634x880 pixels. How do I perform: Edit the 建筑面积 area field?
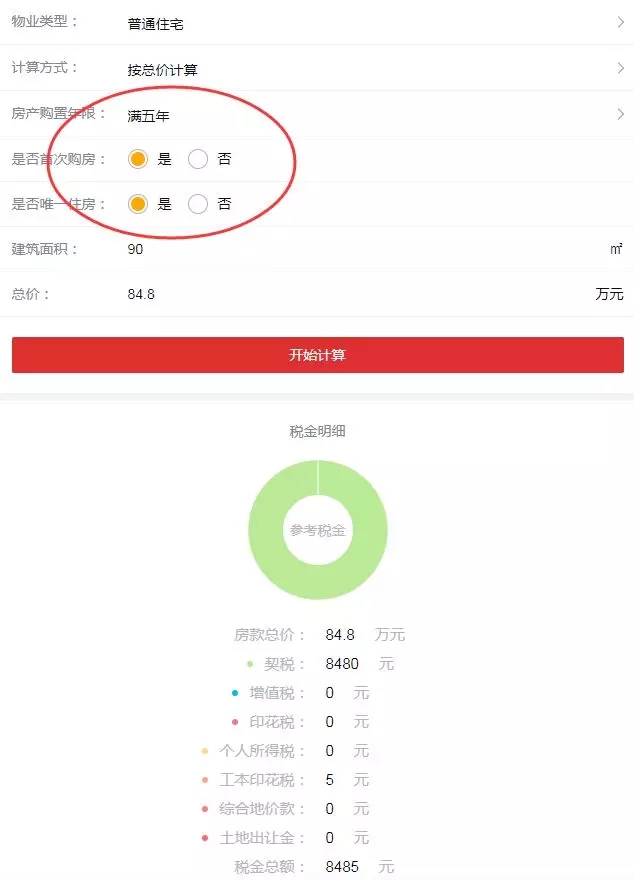tap(350, 249)
